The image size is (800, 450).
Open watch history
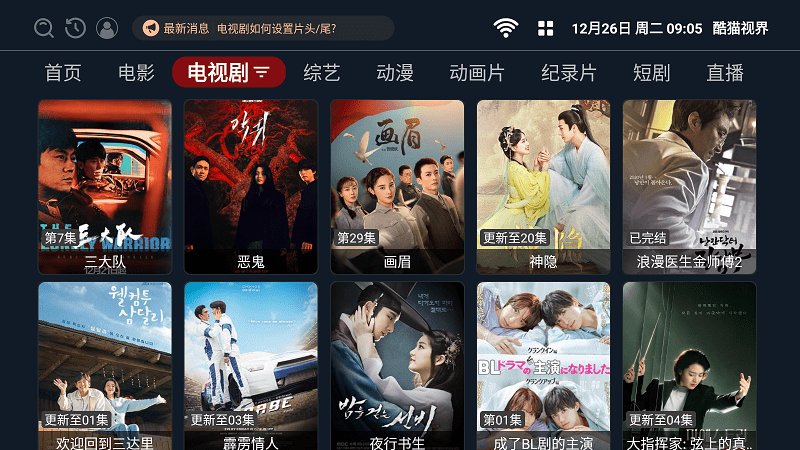75,28
